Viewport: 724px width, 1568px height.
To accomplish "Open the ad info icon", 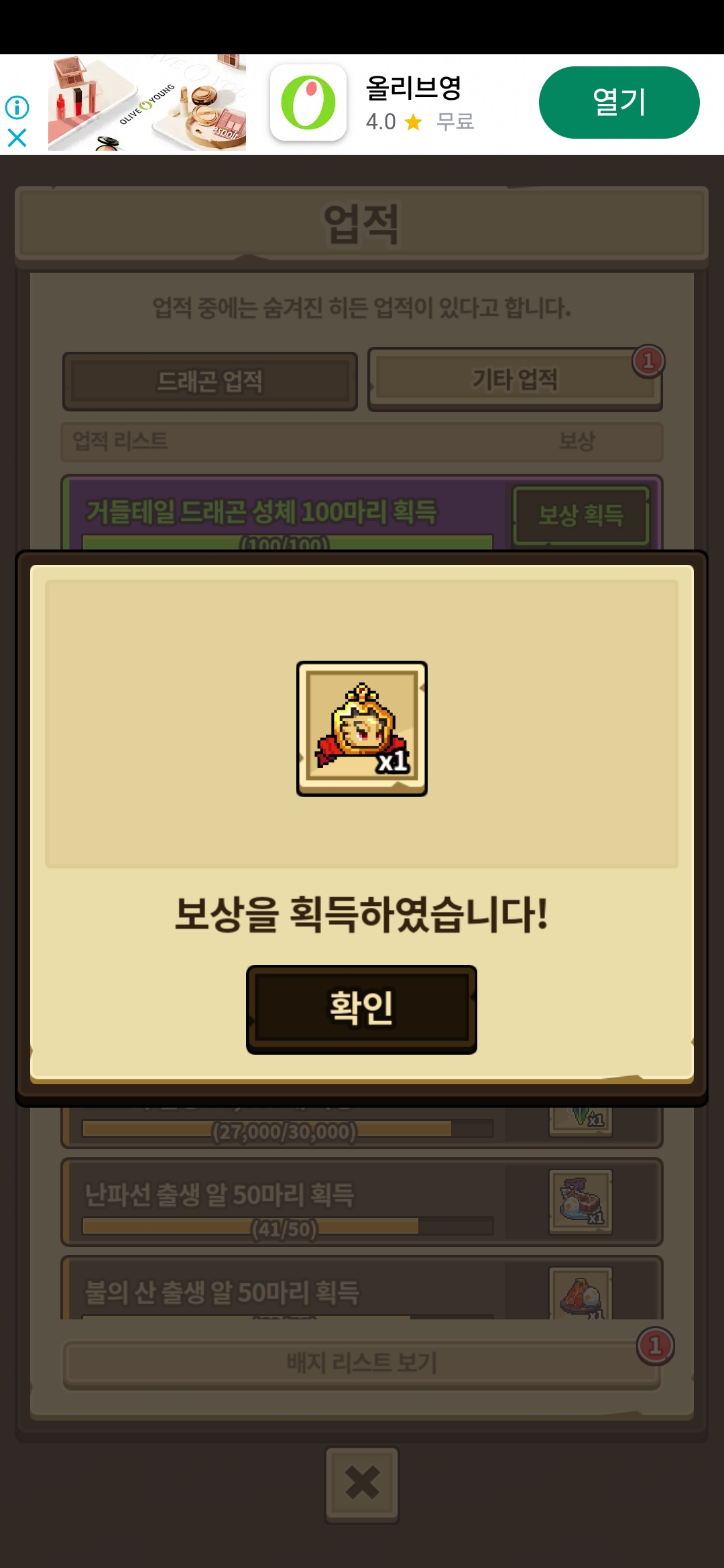I will click(17, 107).
